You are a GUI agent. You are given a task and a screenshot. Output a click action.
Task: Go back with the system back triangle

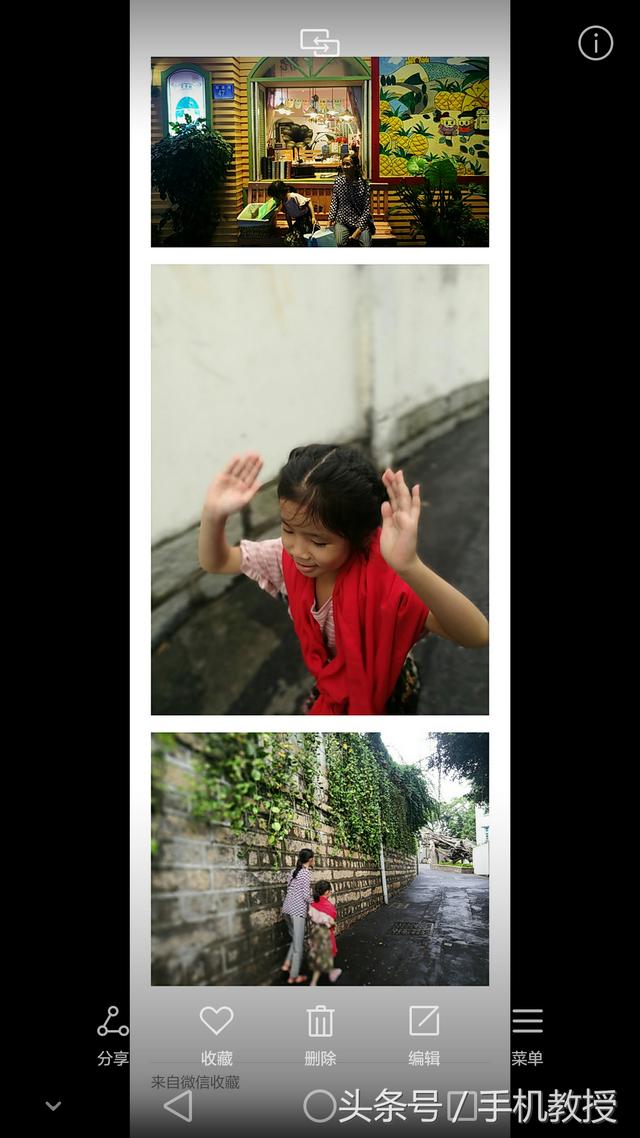(179, 1106)
